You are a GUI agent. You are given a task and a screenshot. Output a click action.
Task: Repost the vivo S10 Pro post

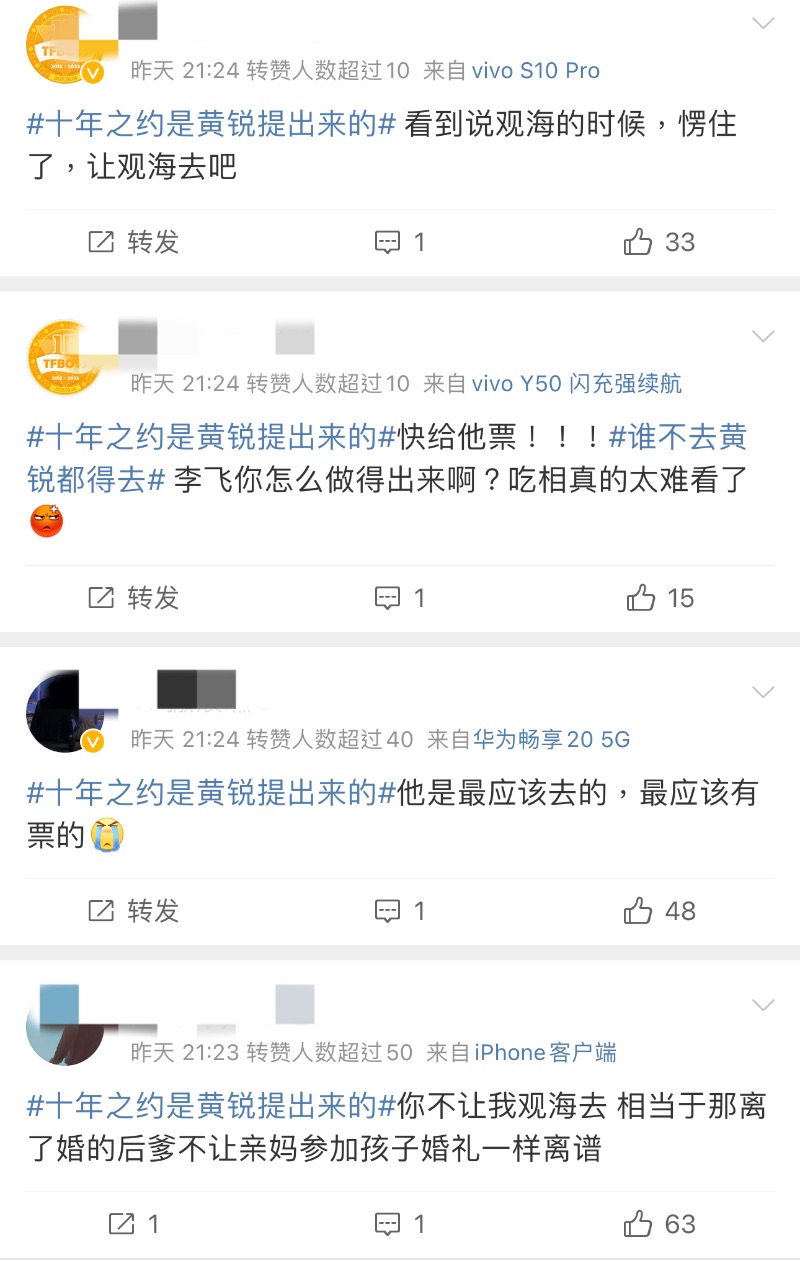click(133, 242)
